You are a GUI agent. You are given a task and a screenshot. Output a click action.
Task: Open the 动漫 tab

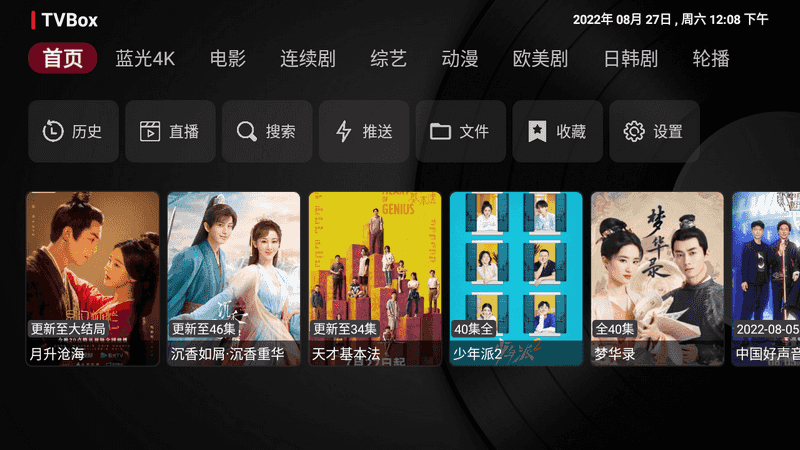click(460, 58)
